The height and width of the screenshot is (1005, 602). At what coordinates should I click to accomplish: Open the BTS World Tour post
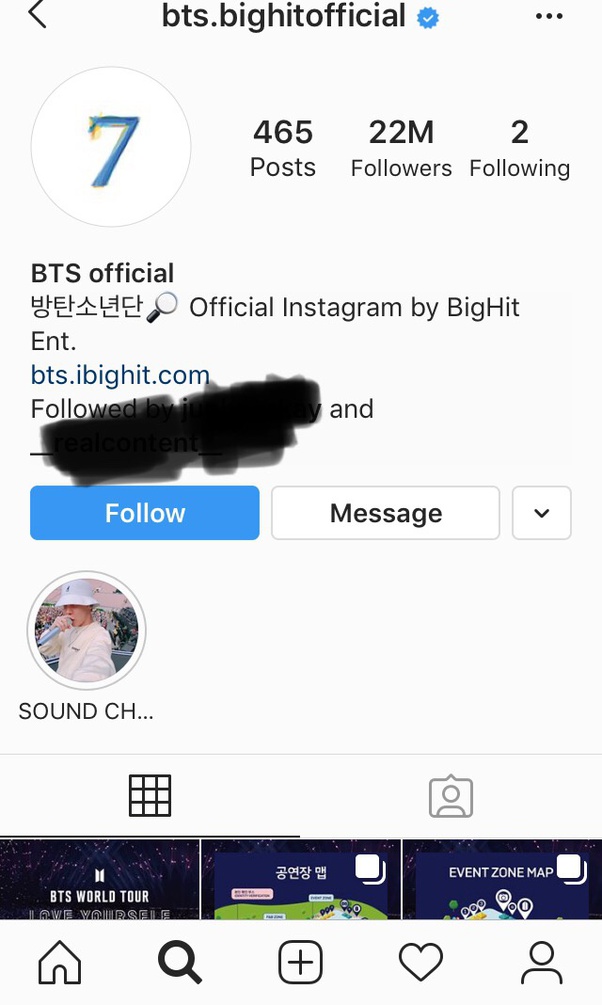100,880
